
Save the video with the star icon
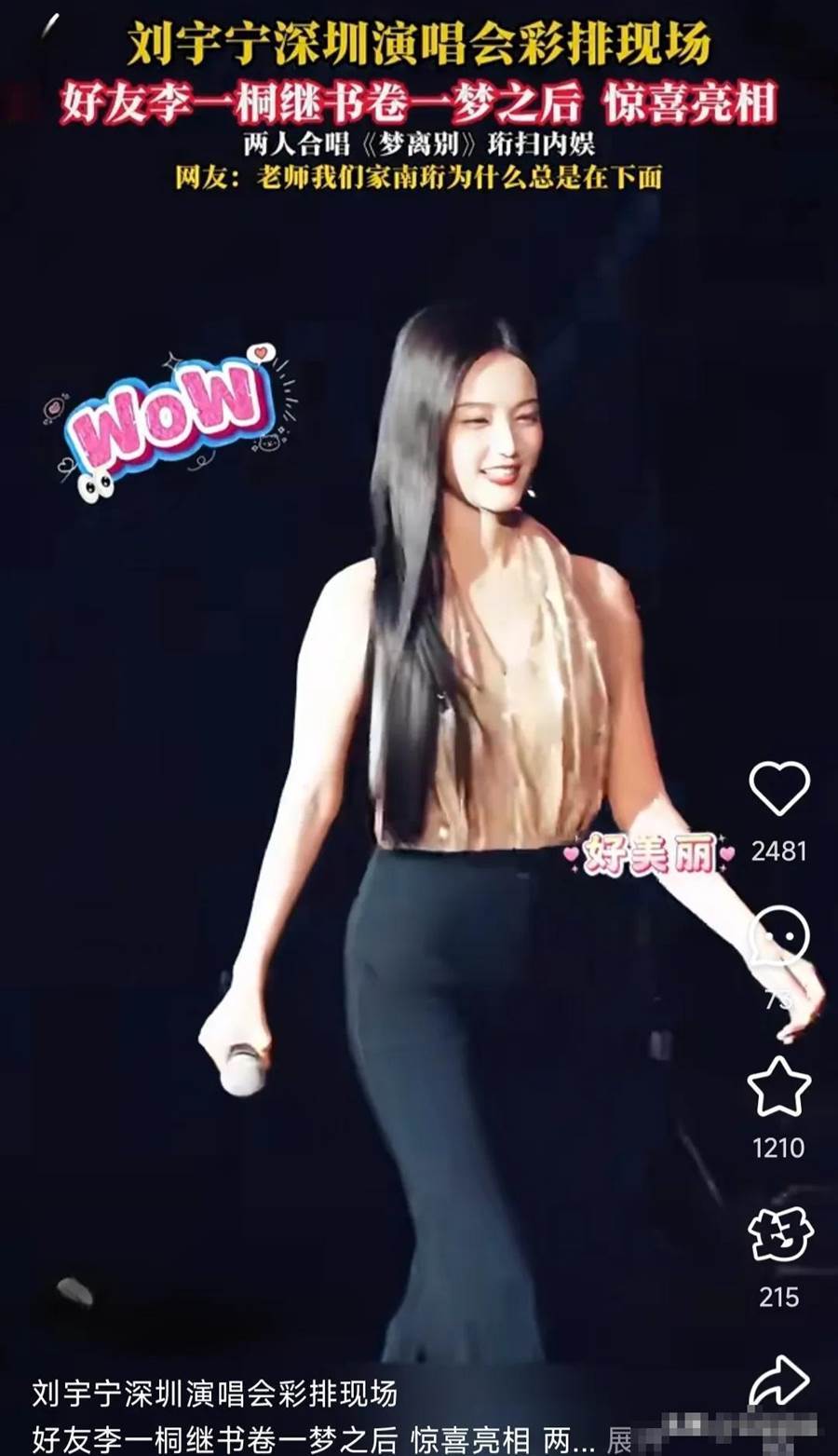(x=779, y=1087)
